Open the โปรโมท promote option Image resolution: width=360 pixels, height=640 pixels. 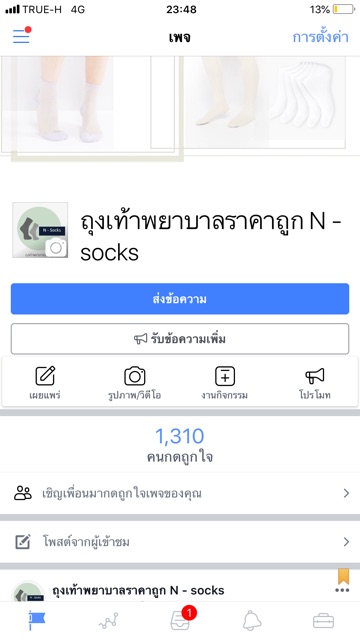[314, 383]
